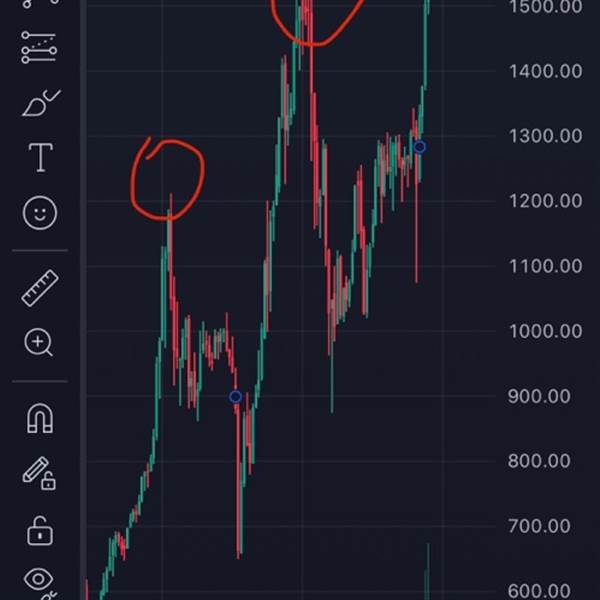This screenshot has height=600, width=600.
Task: Toggle stay in drawing mode pencil
Action: [39, 472]
